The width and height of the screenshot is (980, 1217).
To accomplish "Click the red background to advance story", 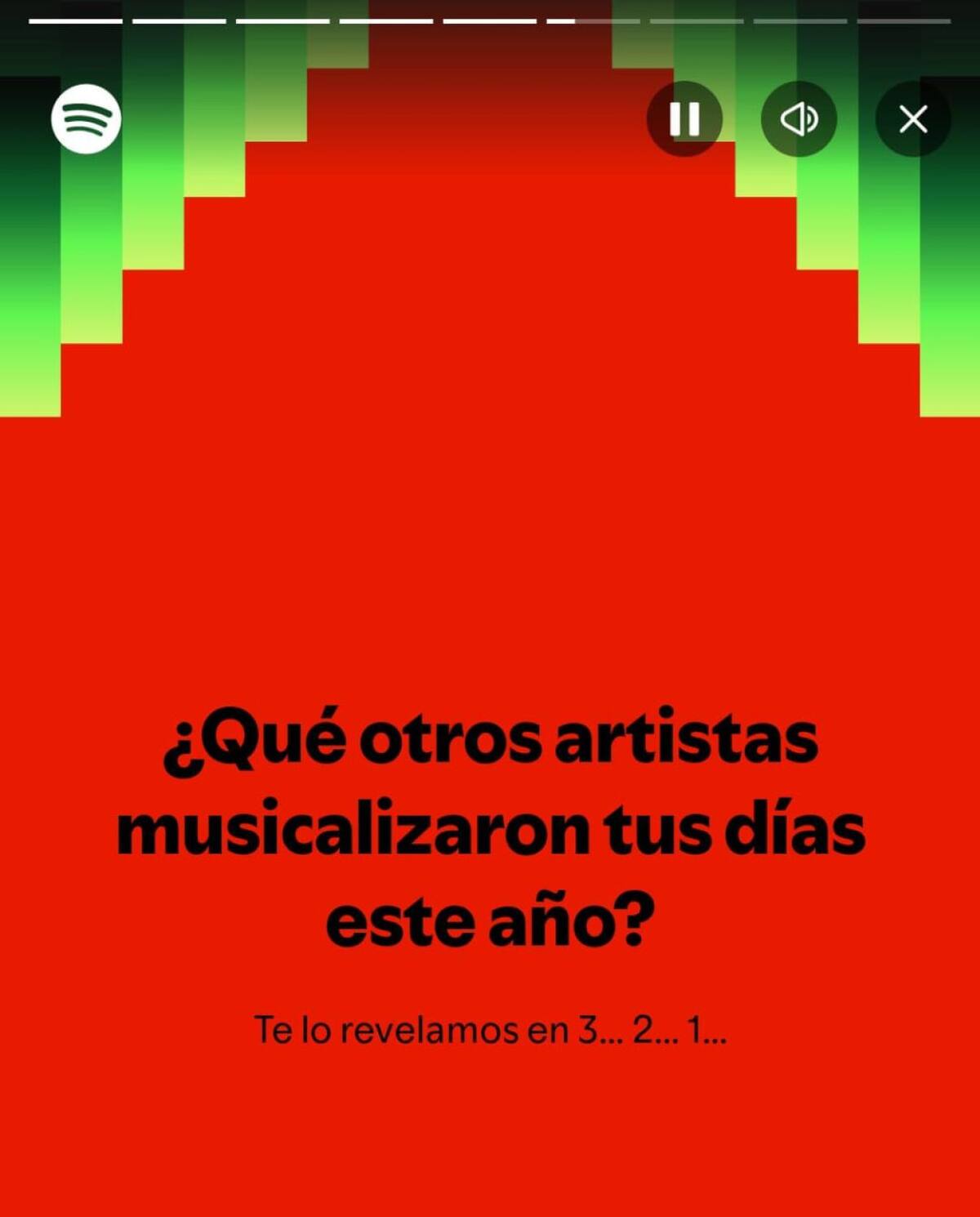I will (x=490, y=531).
